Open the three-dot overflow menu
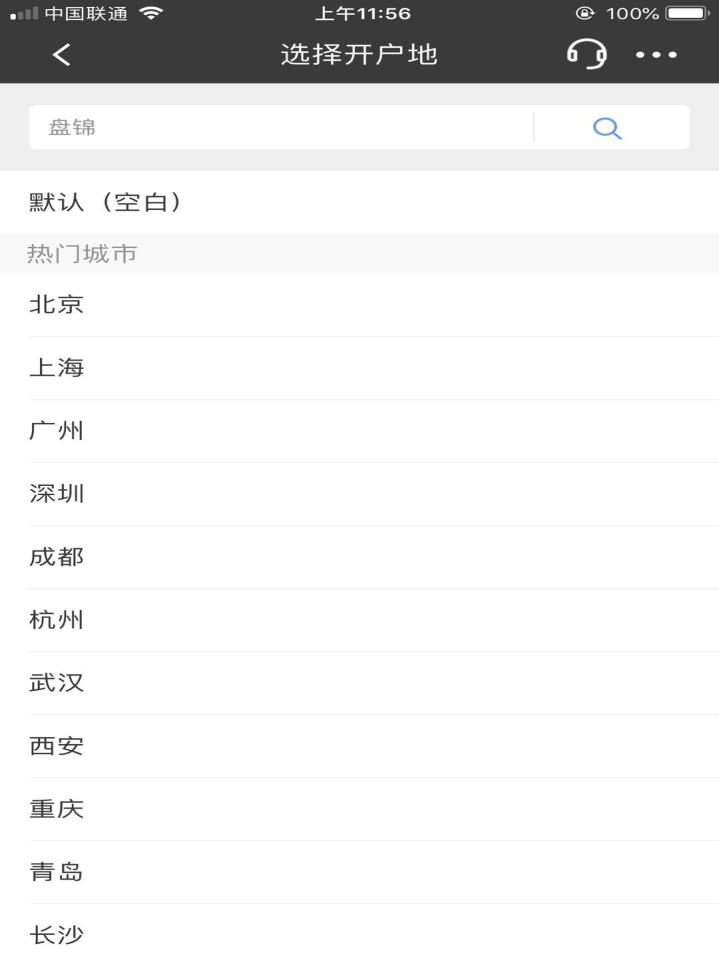Image resolution: width=719 pixels, height=958 pixels. click(x=657, y=55)
